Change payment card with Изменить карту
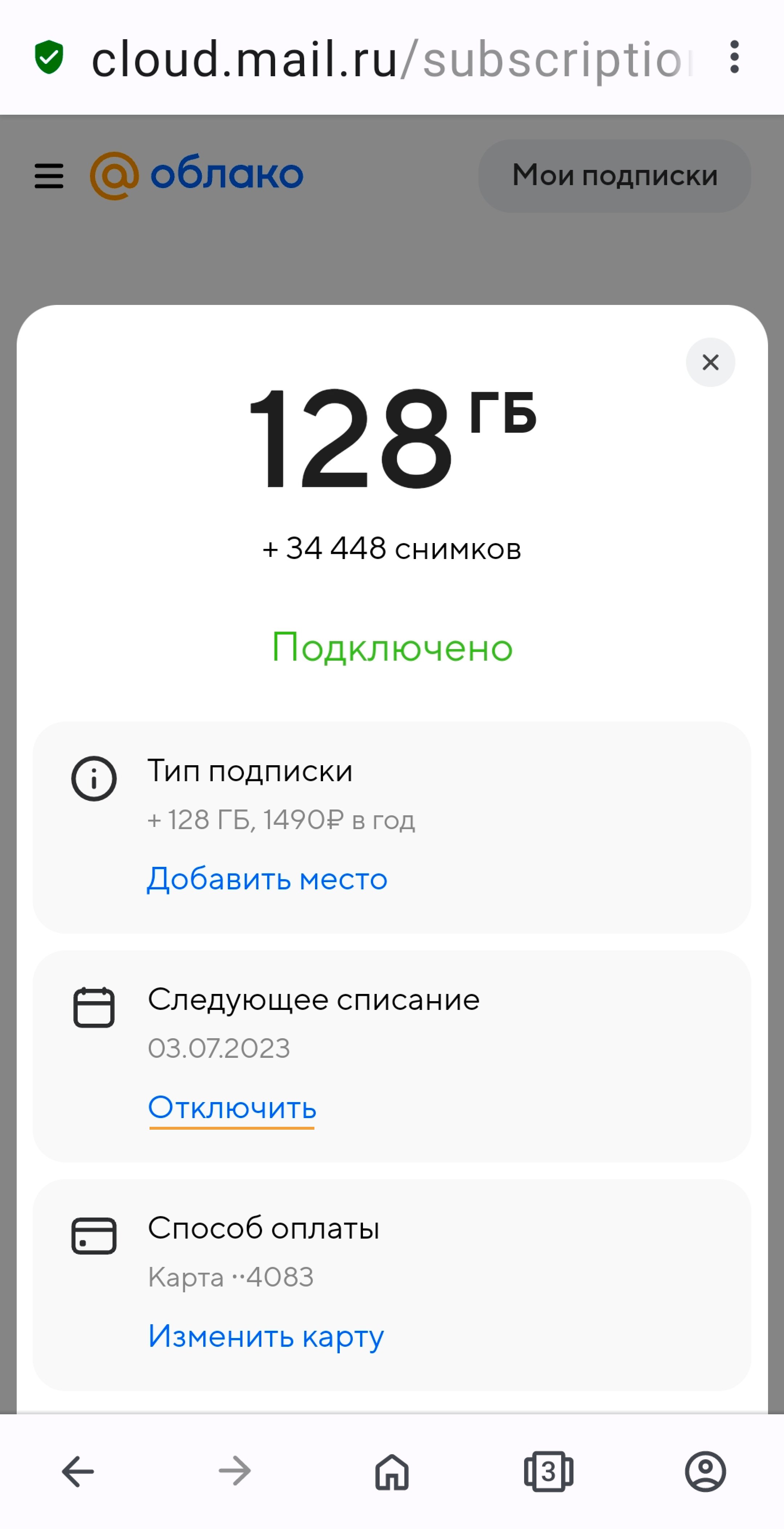The width and height of the screenshot is (784, 1529). 266,1336
